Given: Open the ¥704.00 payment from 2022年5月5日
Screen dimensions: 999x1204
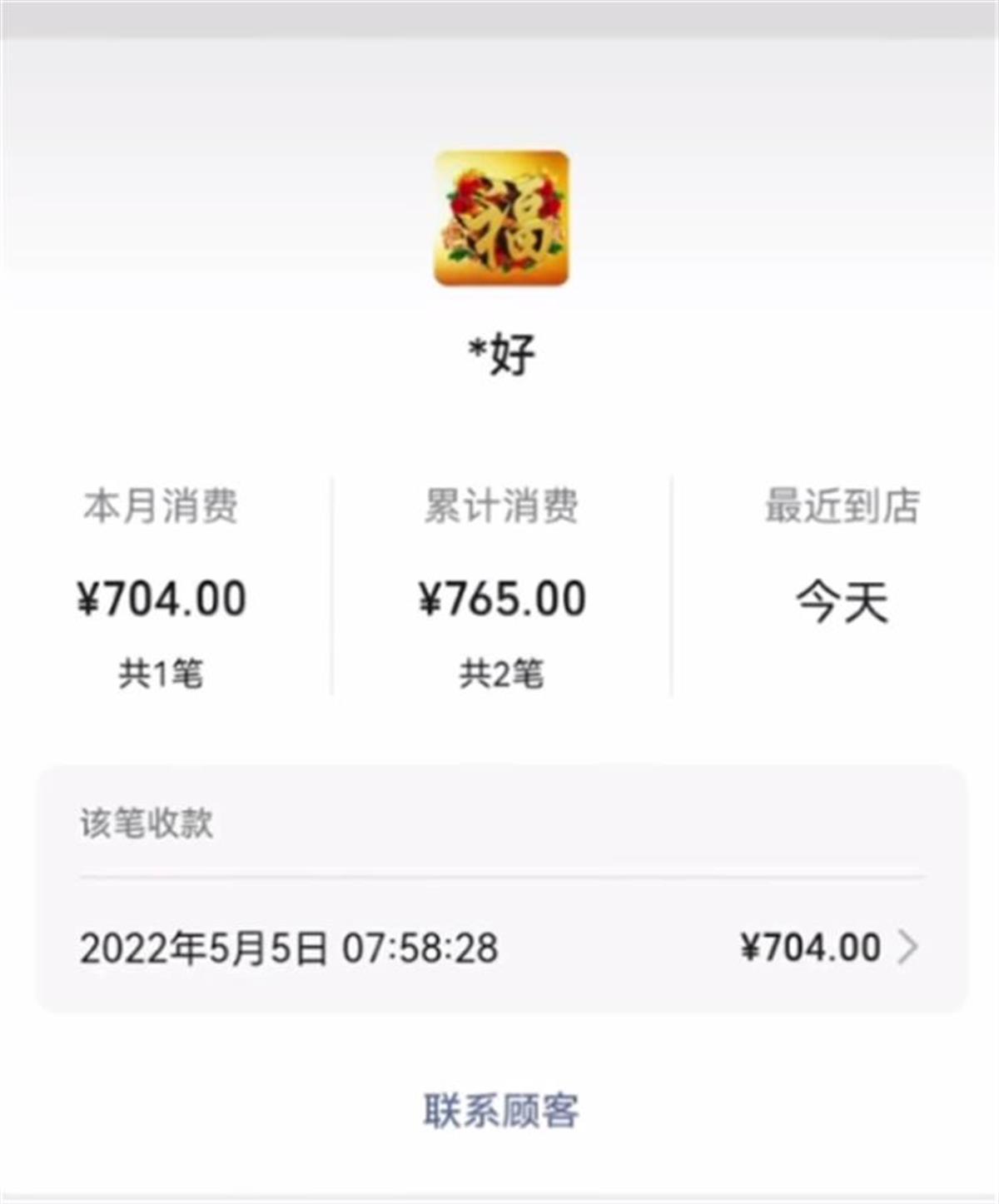Looking at the screenshot, I should coord(499,948).
